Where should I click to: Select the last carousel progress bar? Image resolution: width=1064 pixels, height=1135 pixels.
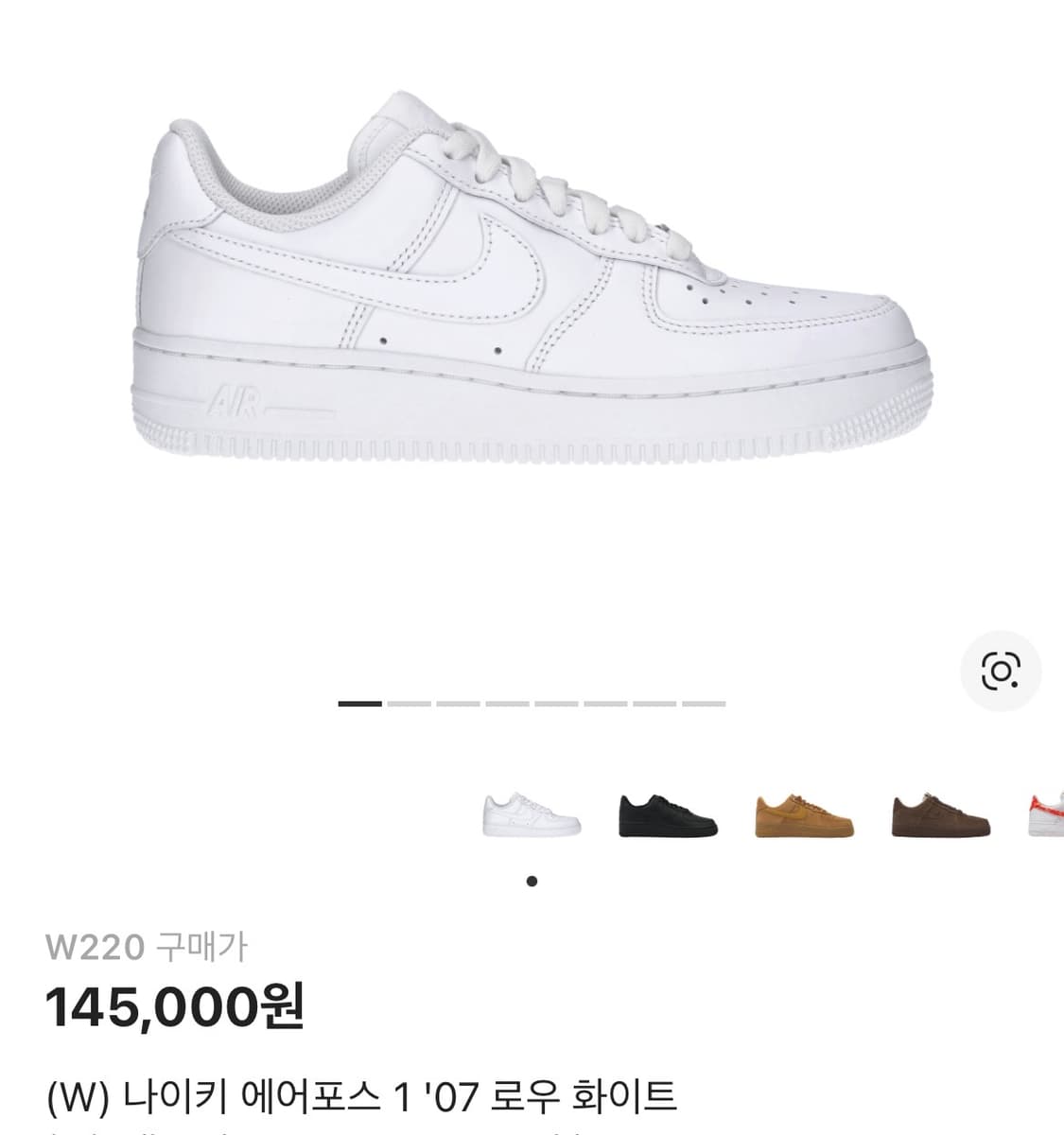[705, 705]
